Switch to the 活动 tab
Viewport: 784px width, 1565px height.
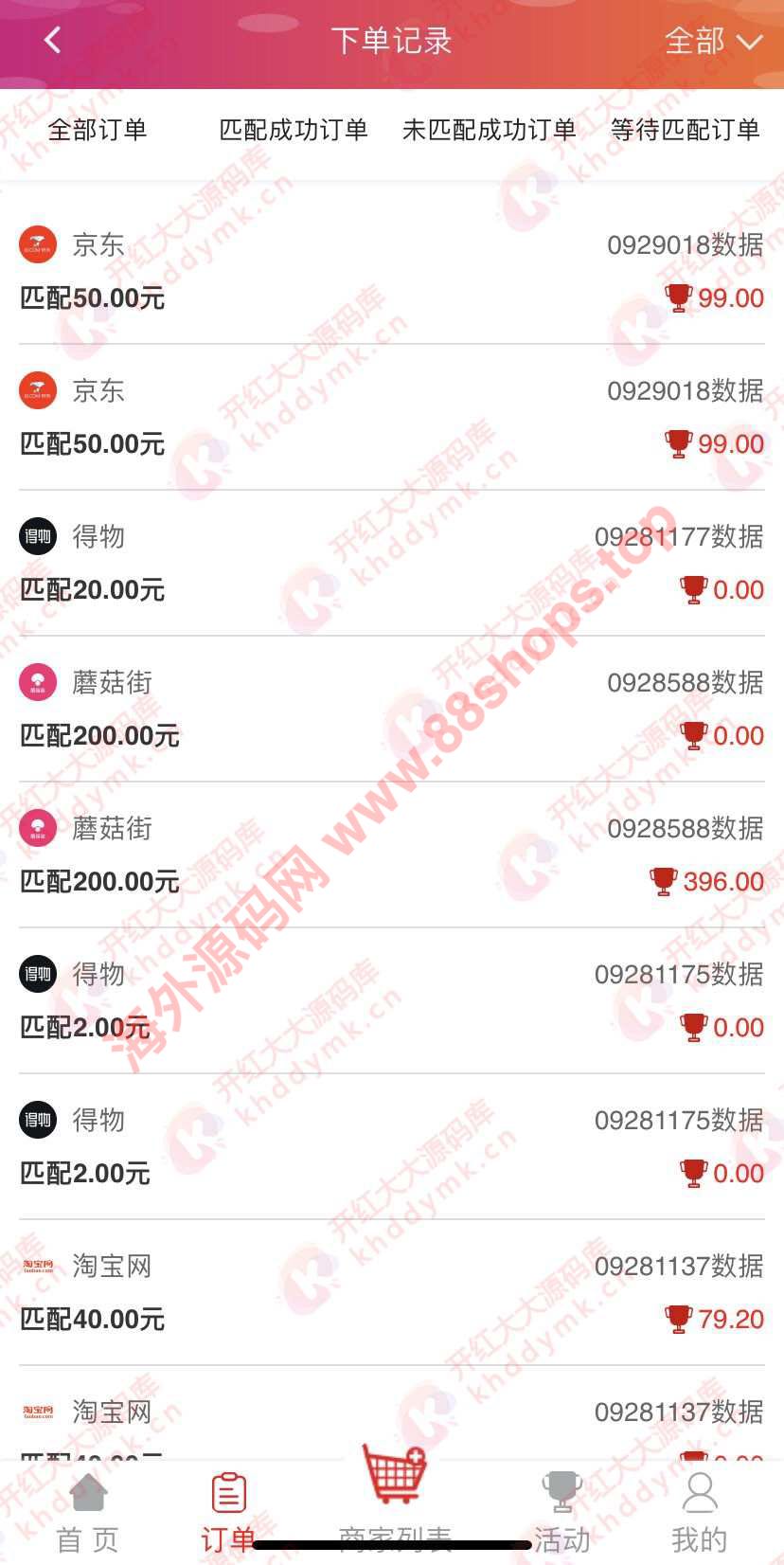point(561,1513)
